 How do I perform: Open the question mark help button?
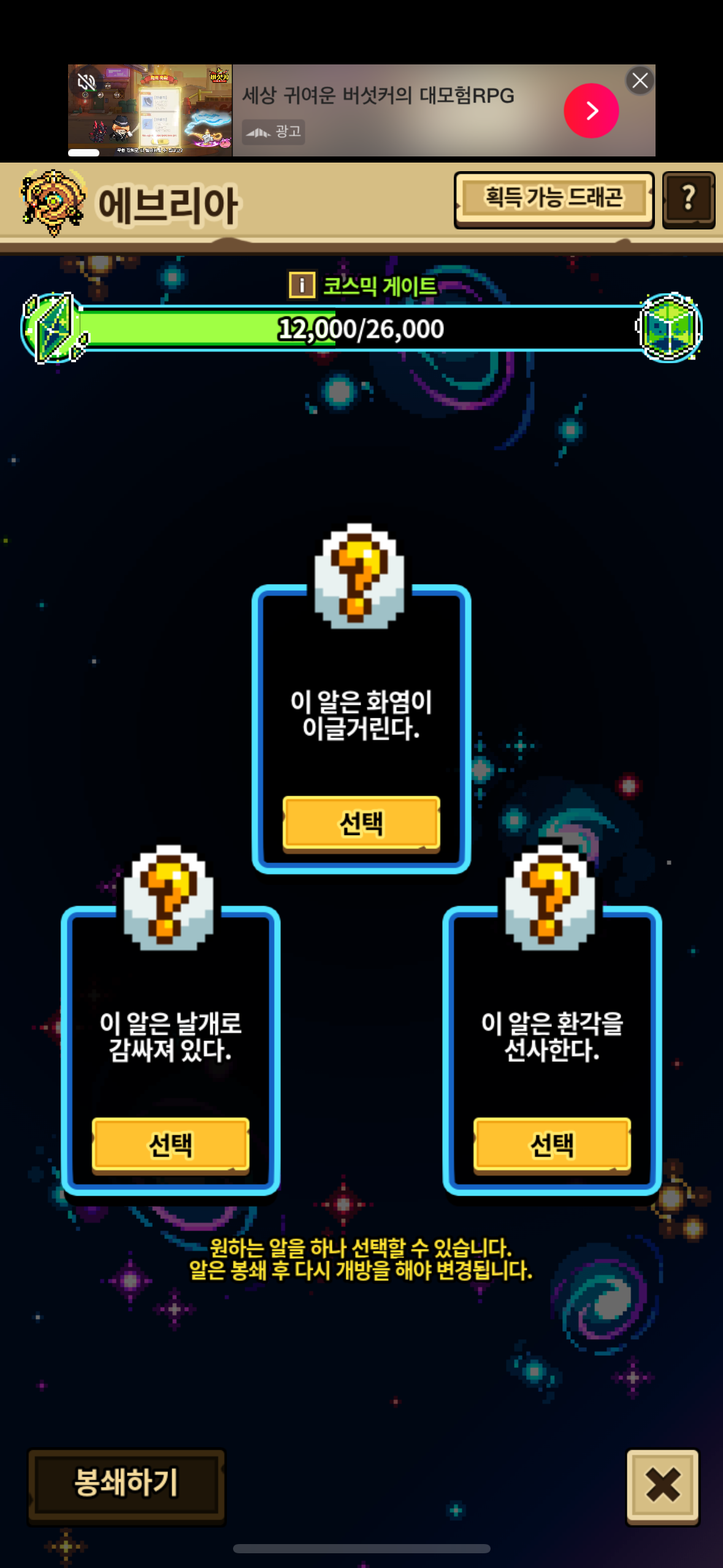pos(689,199)
